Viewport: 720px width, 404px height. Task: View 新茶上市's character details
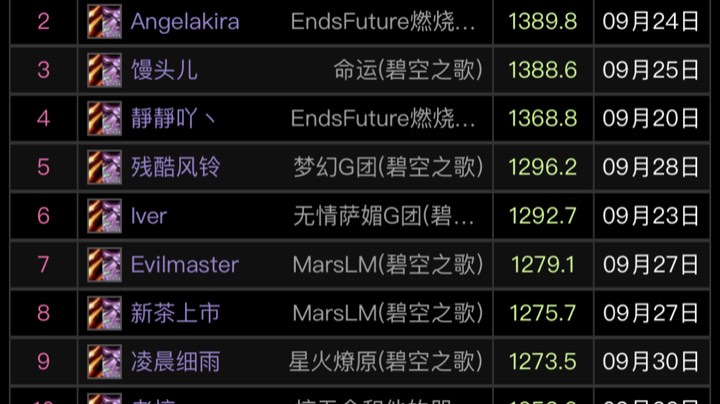click(175, 313)
